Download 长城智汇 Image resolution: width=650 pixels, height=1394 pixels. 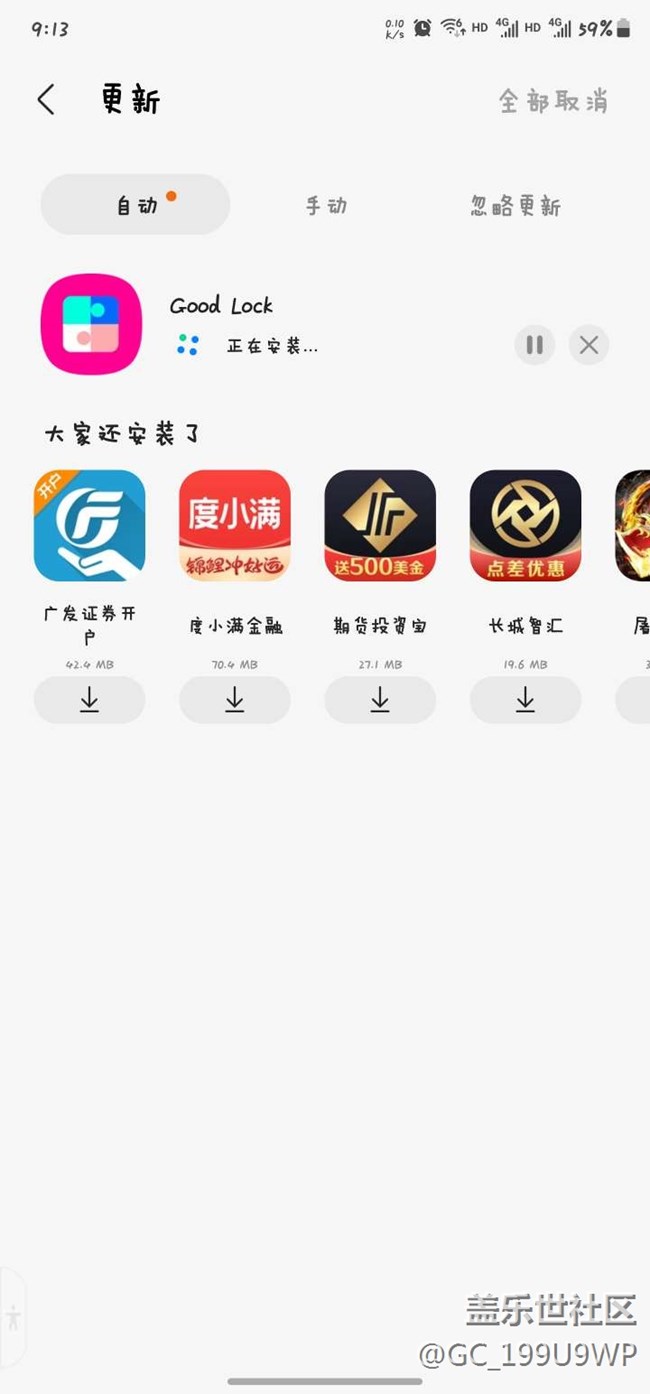click(x=525, y=700)
